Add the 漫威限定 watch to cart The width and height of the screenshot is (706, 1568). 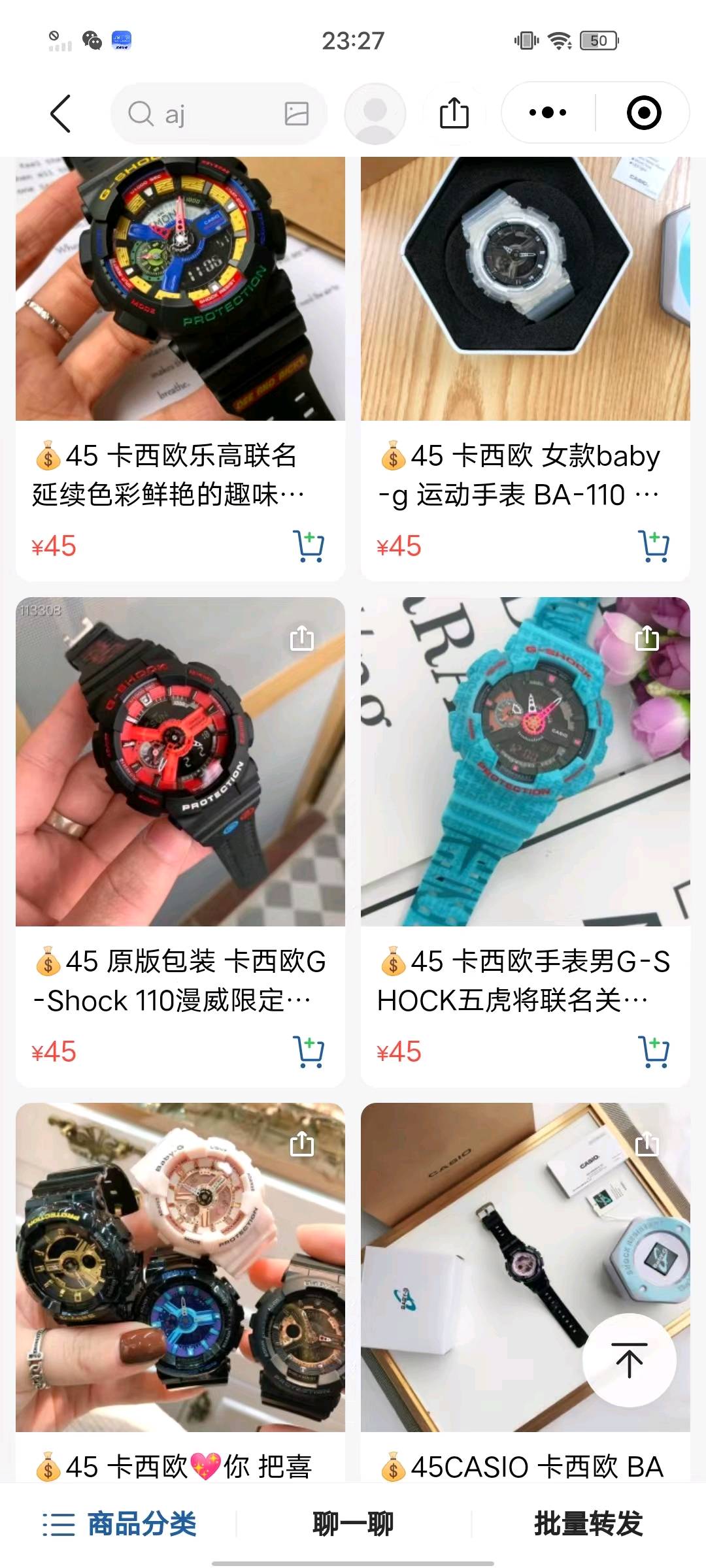coord(309,1052)
